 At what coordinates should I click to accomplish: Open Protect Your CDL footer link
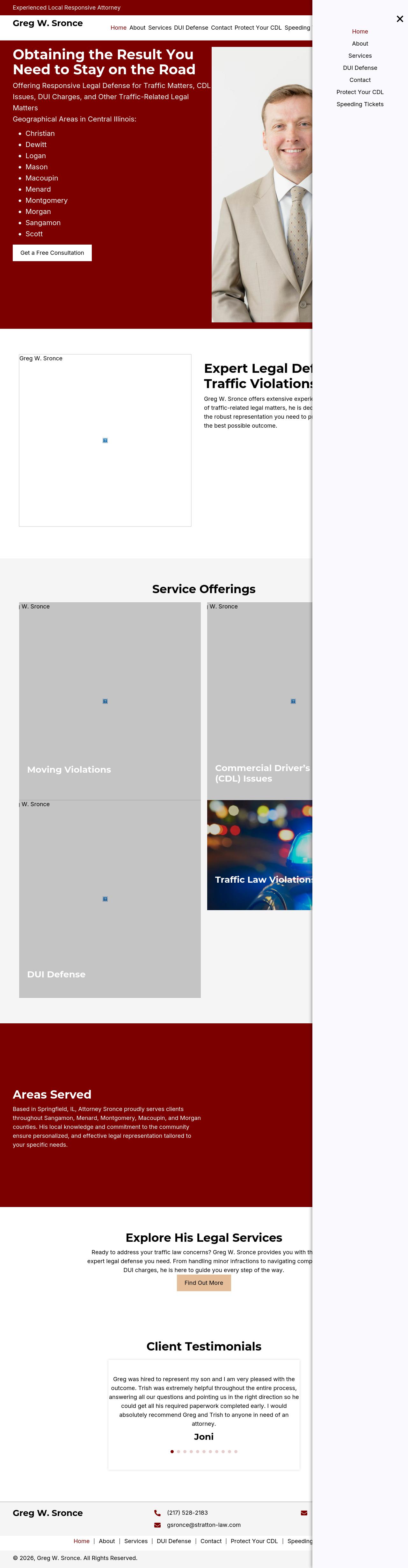(x=254, y=1541)
